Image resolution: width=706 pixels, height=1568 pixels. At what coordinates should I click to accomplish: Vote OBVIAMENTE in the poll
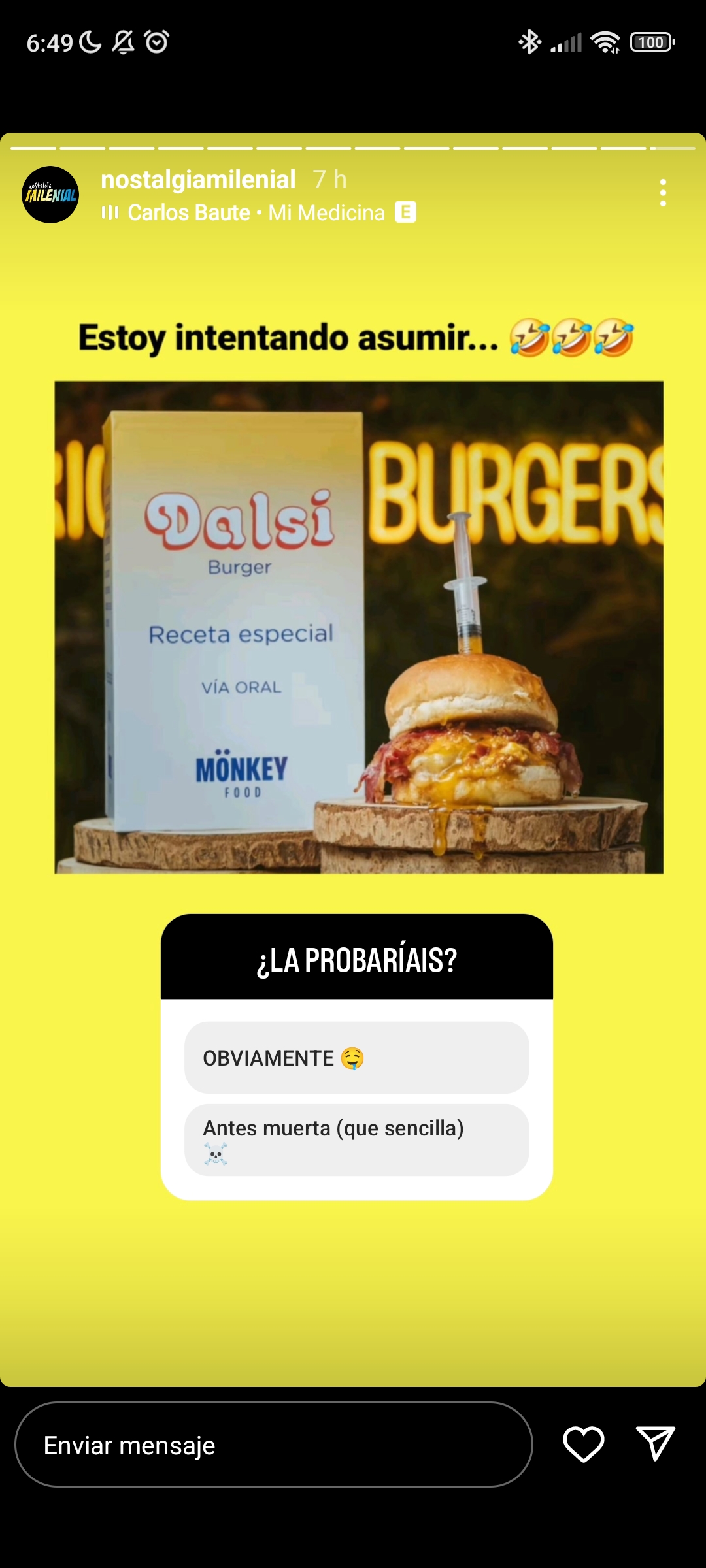tap(357, 1058)
